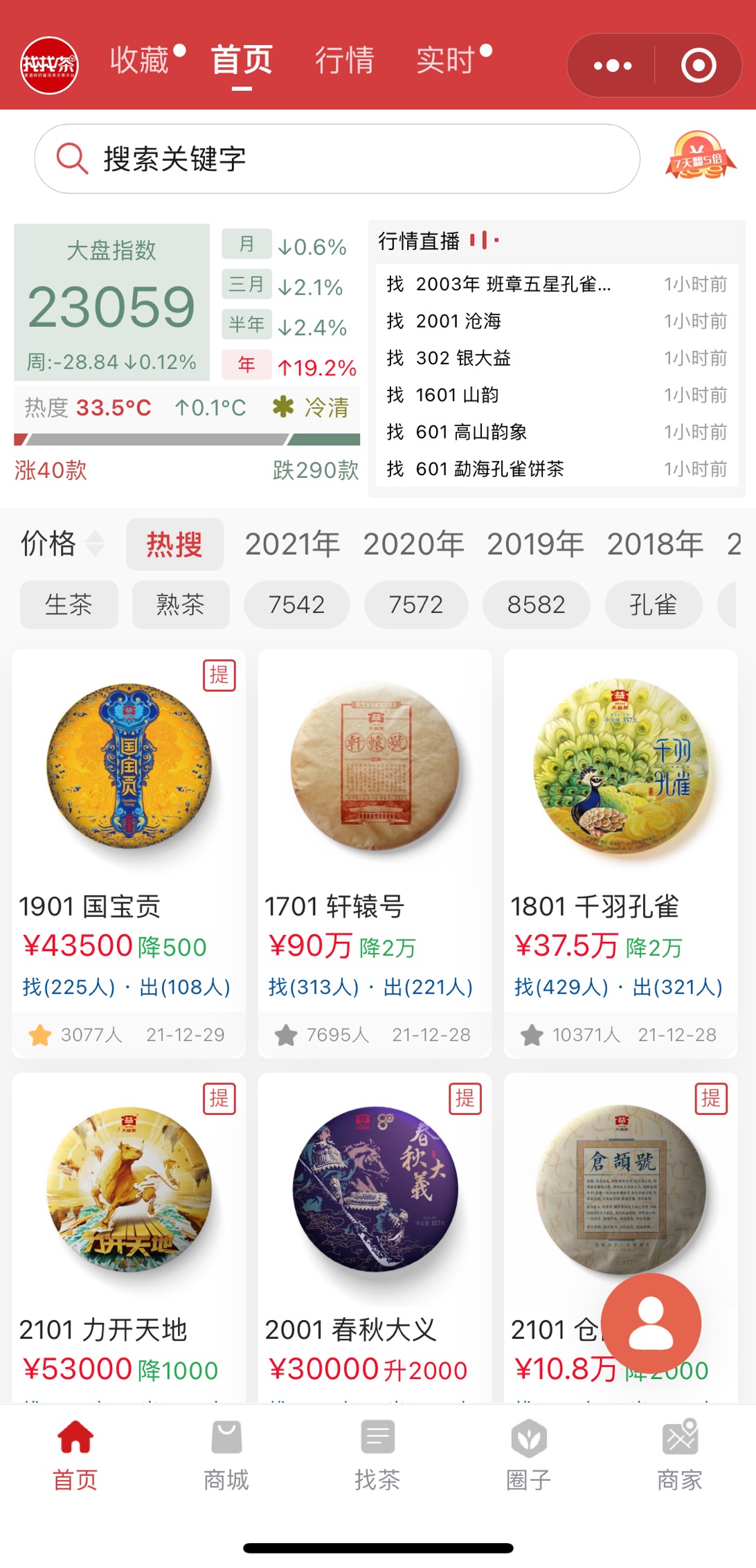Close the mini-program with the circle button
756x1568 pixels.
(698, 66)
